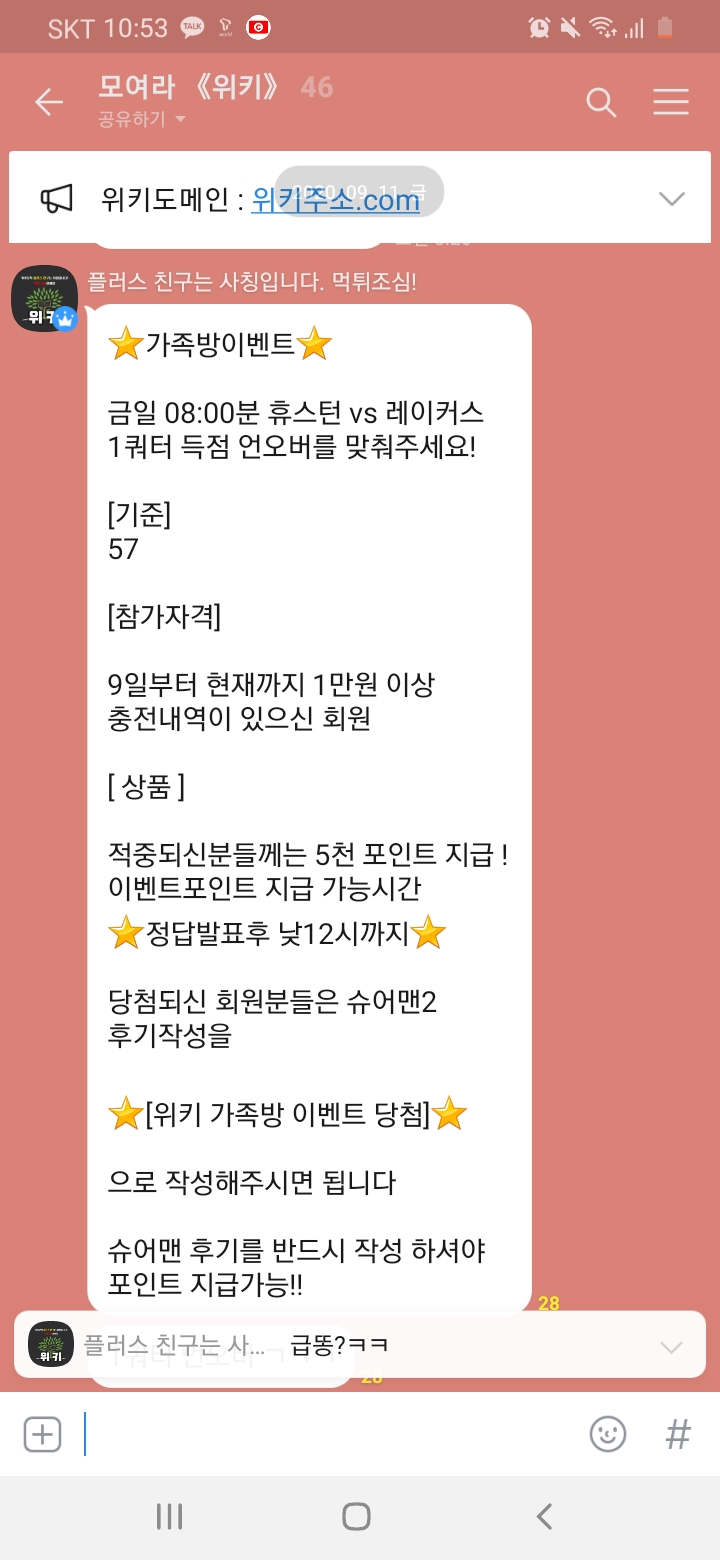This screenshot has height=1560, width=720.
Task: Open the sender's 위키 profile picture
Action: (44, 298)
